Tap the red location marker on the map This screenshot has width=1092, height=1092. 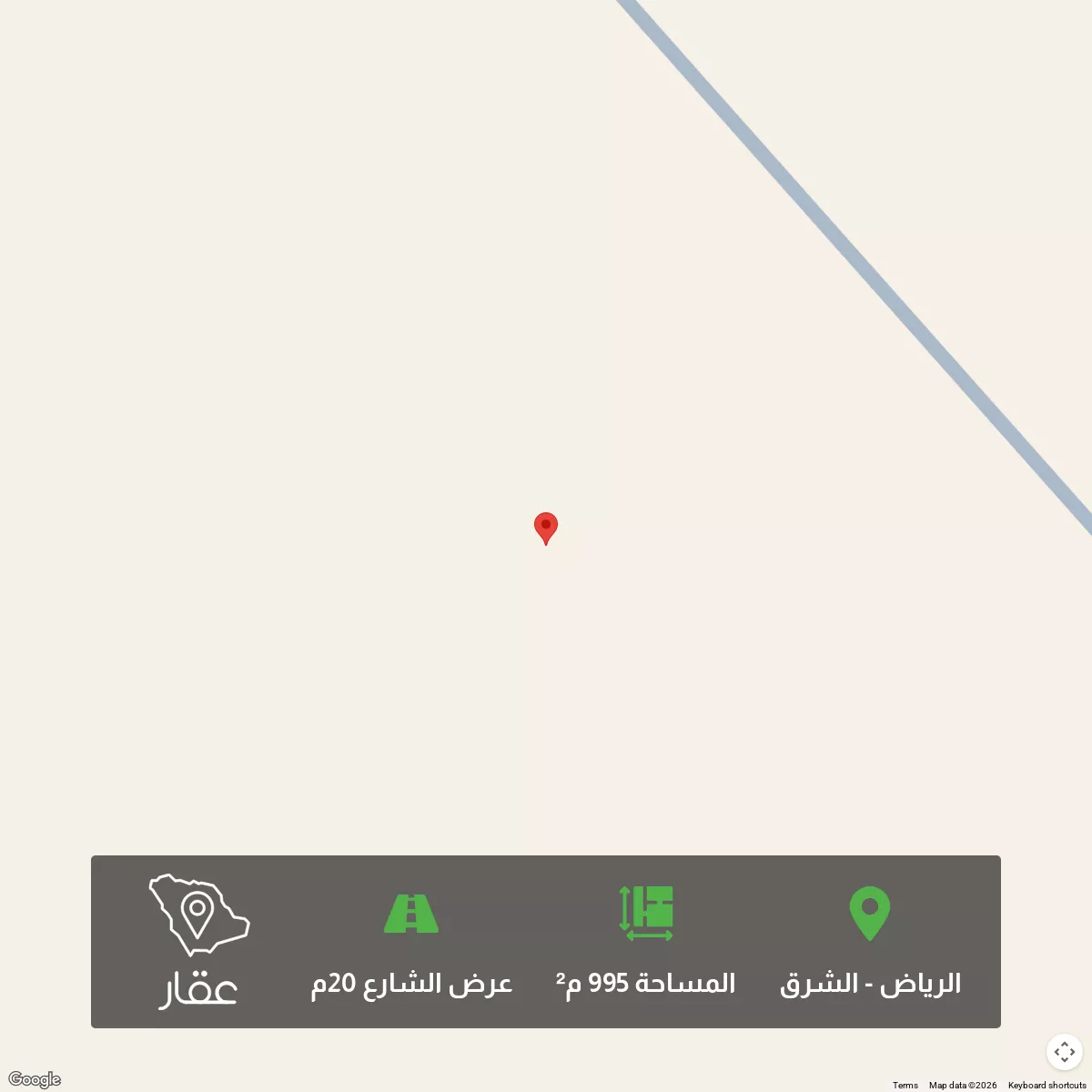[x=545, y=527]
